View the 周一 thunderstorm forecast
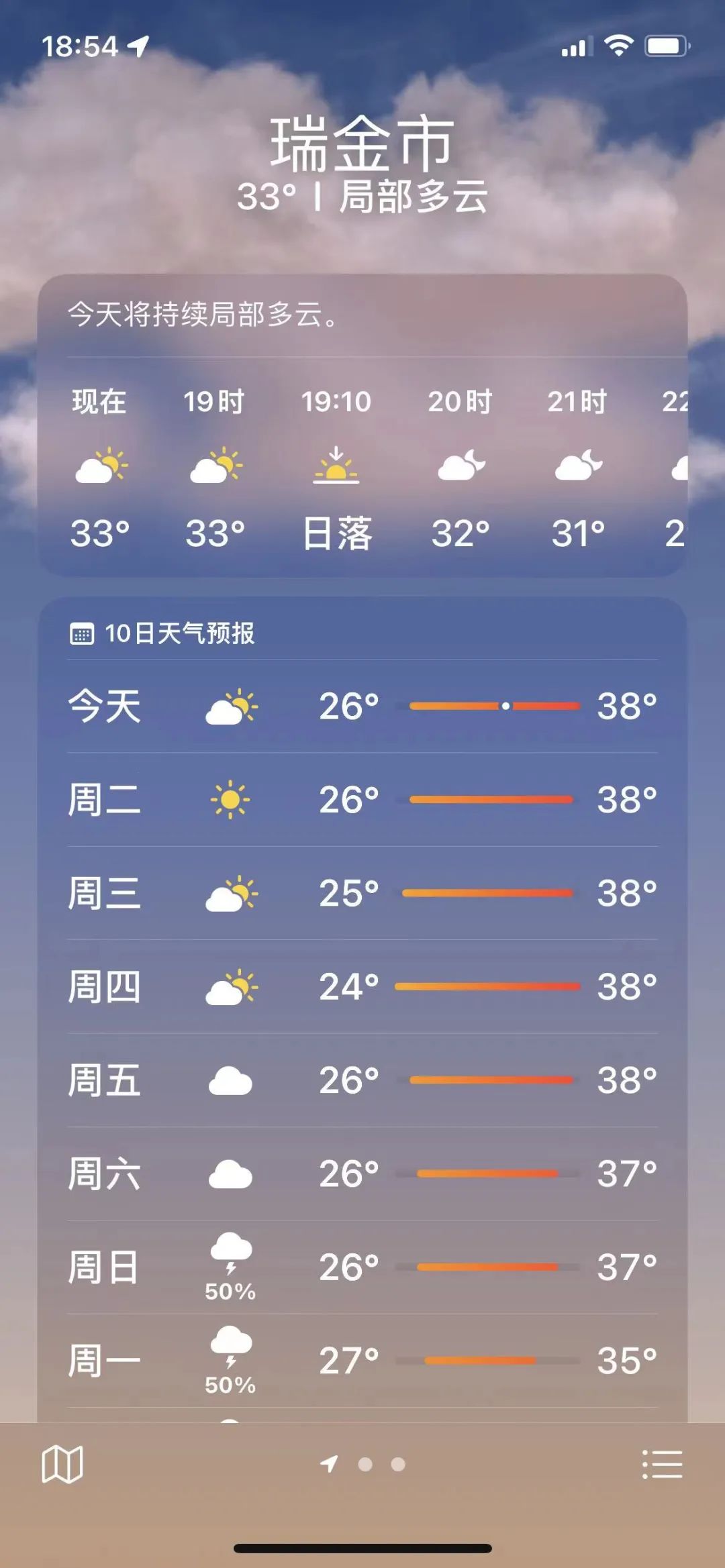Viewport: 725px width, 1568px height. tap(362, 1361)
